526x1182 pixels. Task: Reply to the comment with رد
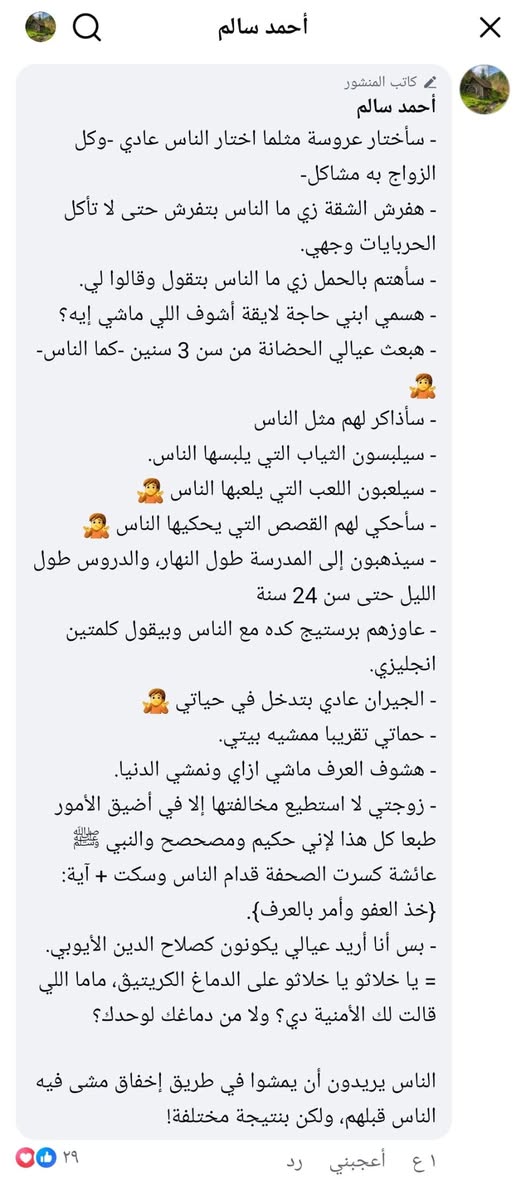pyautogui.click(x=295, y=1160)
